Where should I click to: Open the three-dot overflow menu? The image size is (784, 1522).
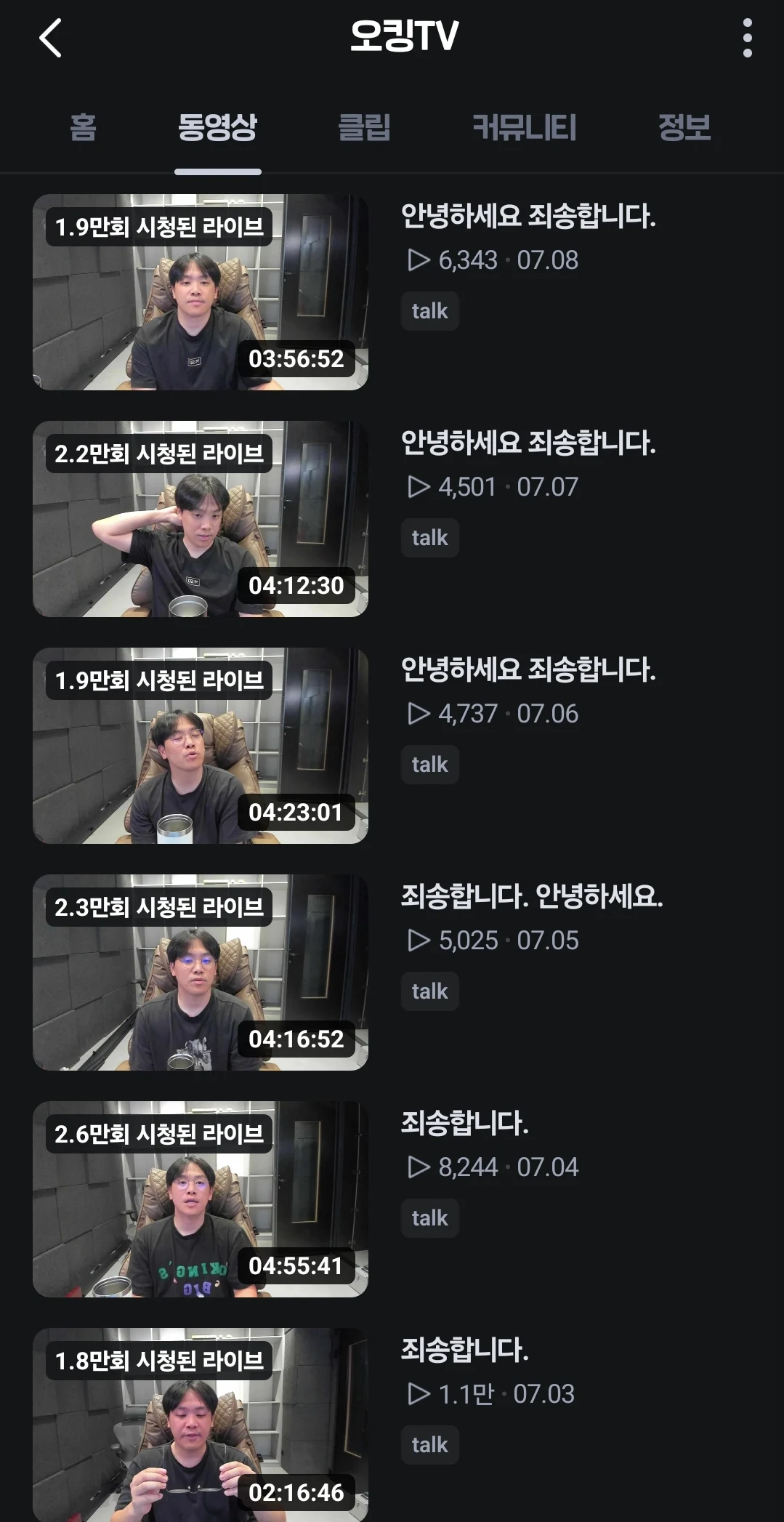[x=747, y=38]
